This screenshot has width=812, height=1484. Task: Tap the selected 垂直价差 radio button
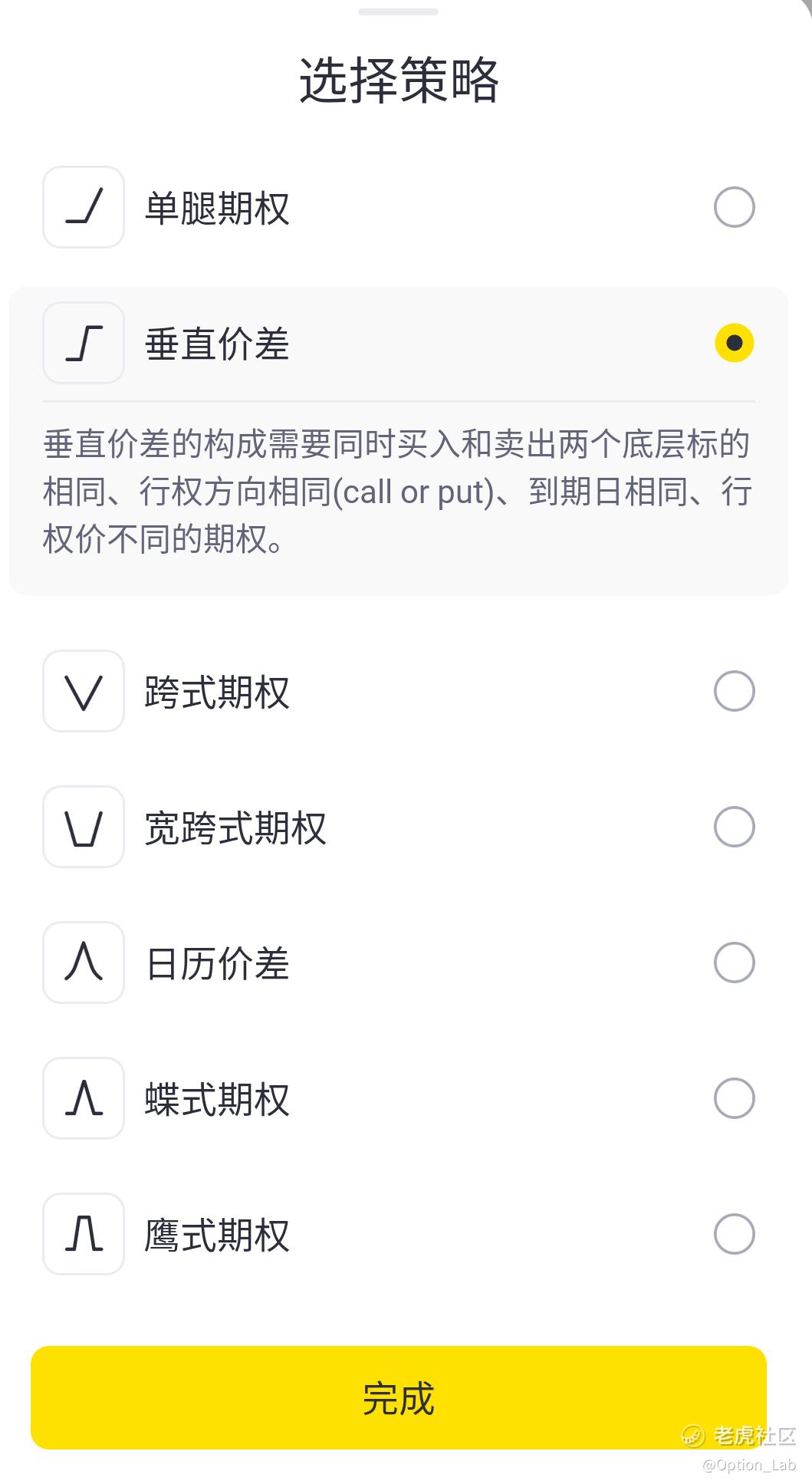734,343
